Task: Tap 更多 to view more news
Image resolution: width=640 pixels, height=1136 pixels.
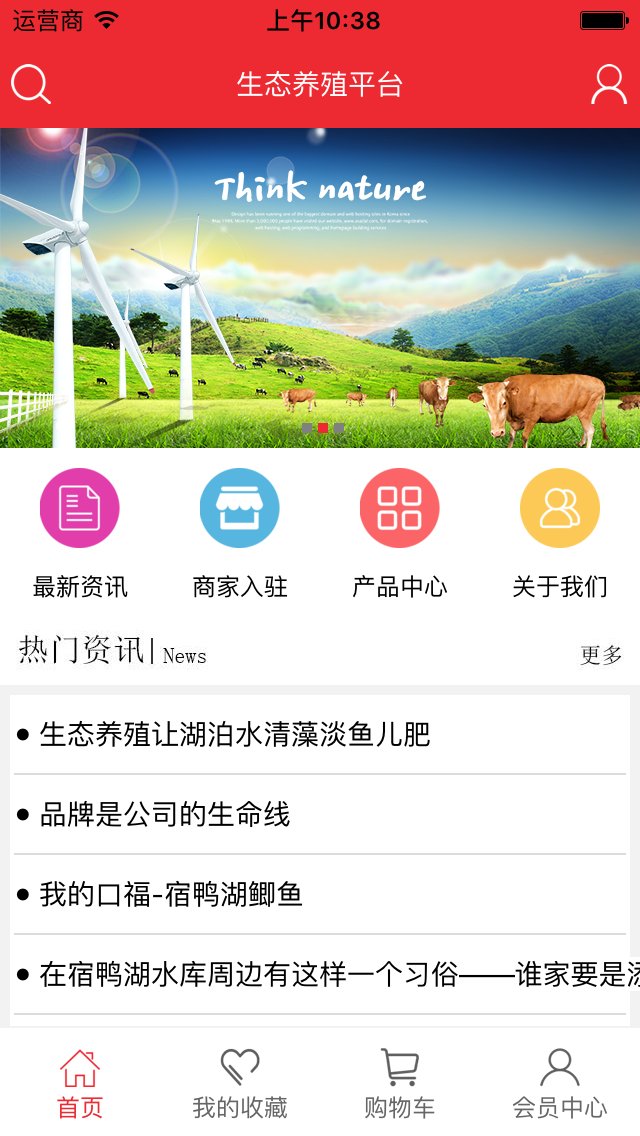Action: point(601,655)
